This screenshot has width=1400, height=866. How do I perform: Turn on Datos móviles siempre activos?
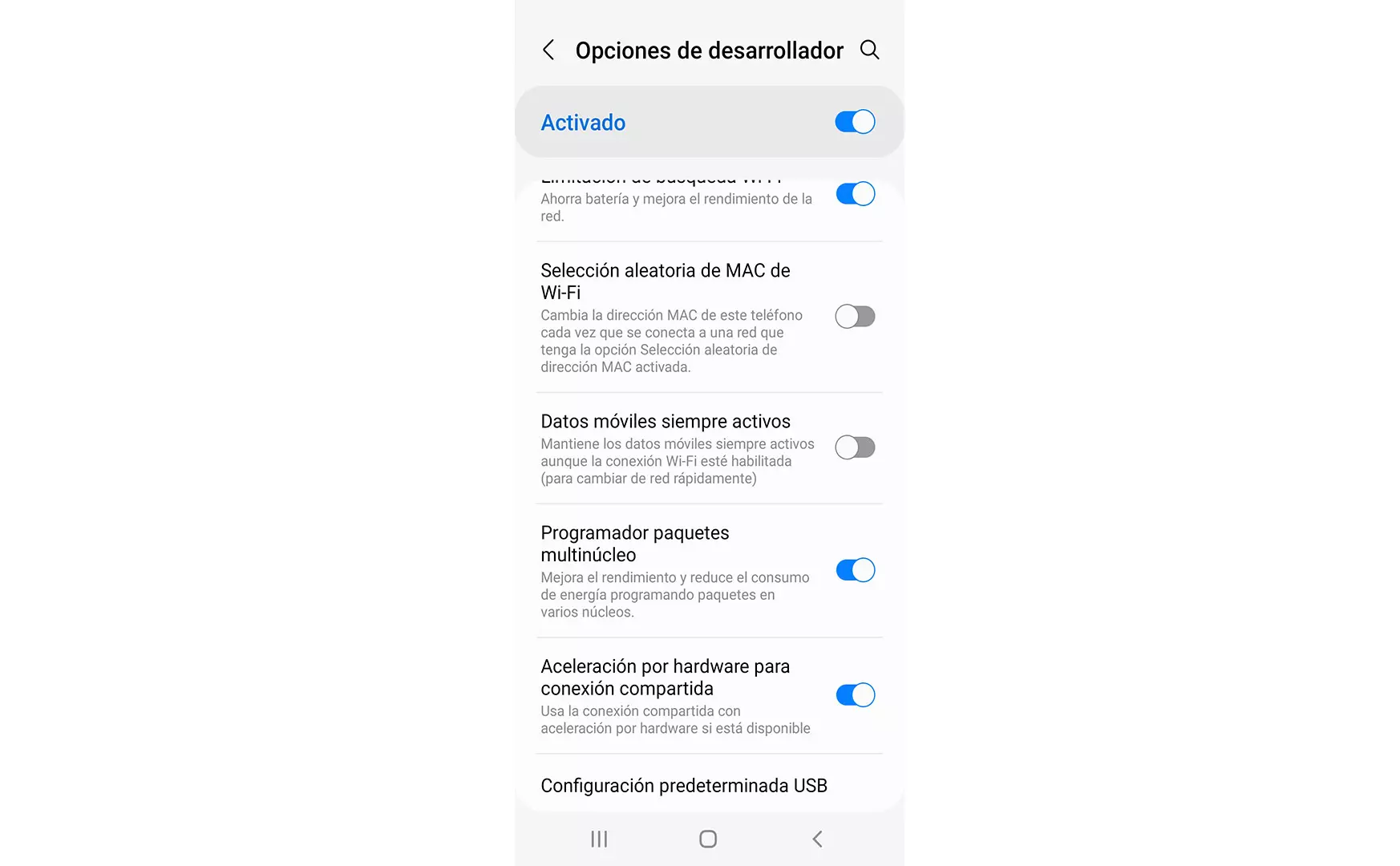(x=854, y=447)
